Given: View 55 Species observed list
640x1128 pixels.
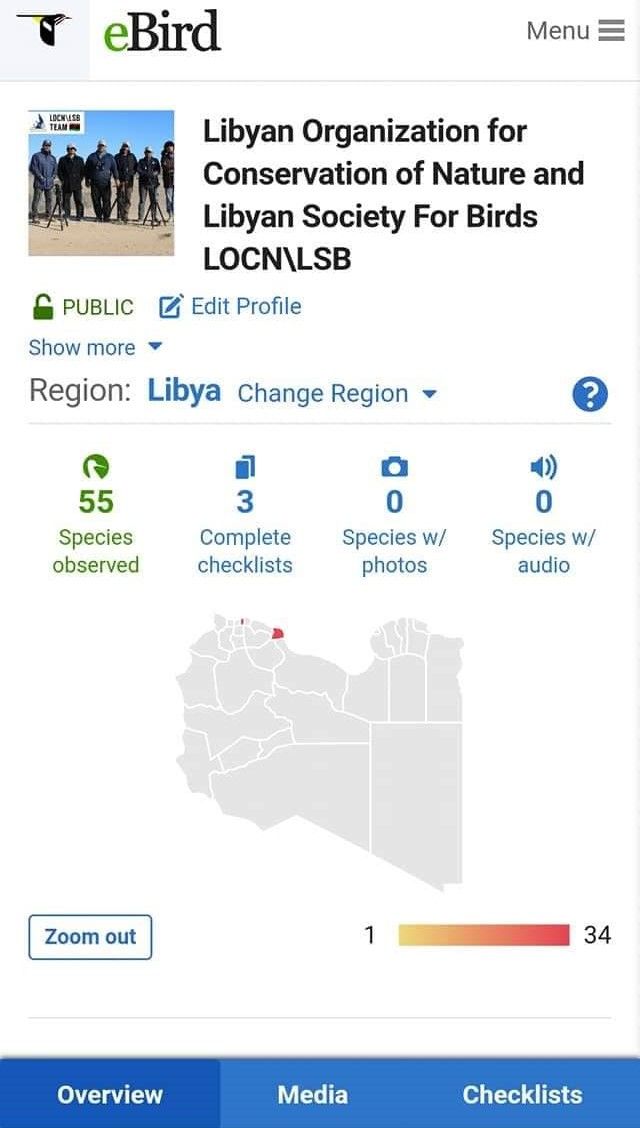Looking at the screenshot, I should (96, 515).
